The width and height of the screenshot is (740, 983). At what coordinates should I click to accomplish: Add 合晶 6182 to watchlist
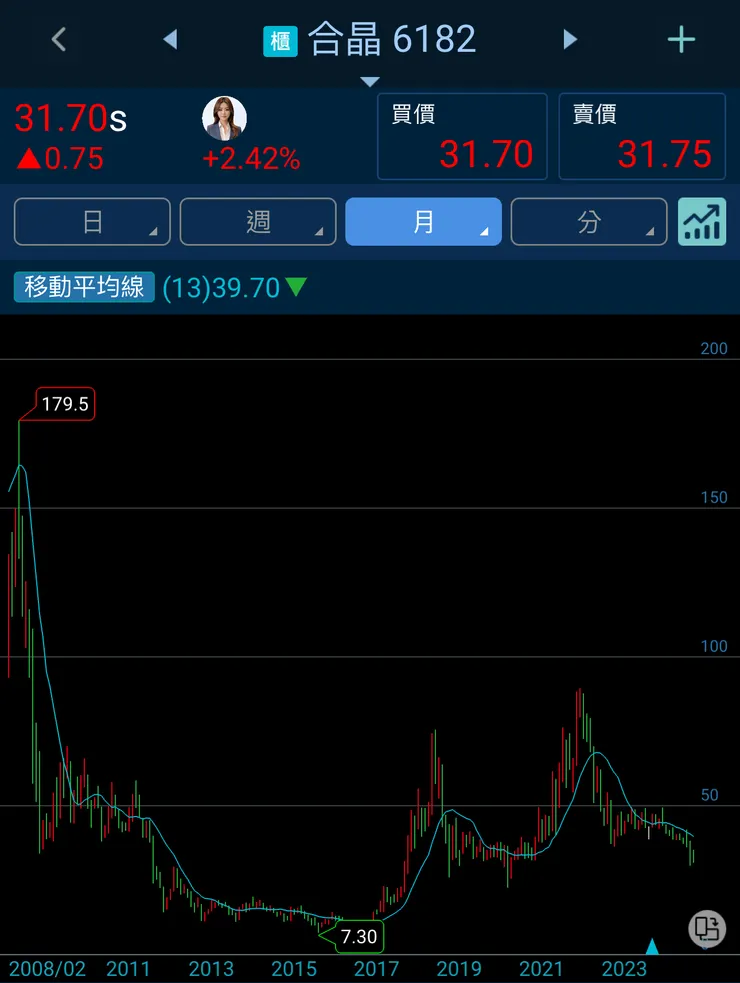[681, 40]
